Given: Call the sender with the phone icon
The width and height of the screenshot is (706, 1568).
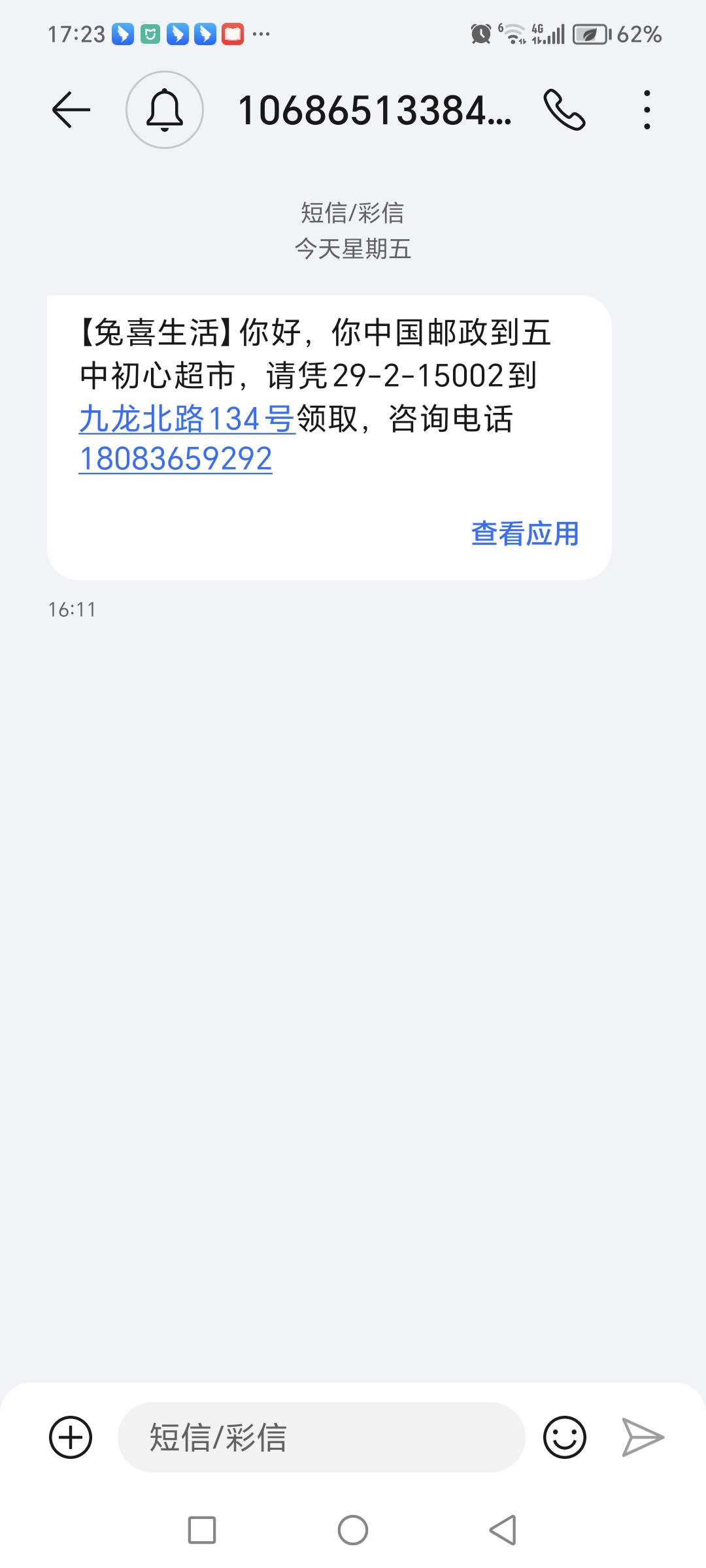Looking at the screenshot, I should coord(564,110).
